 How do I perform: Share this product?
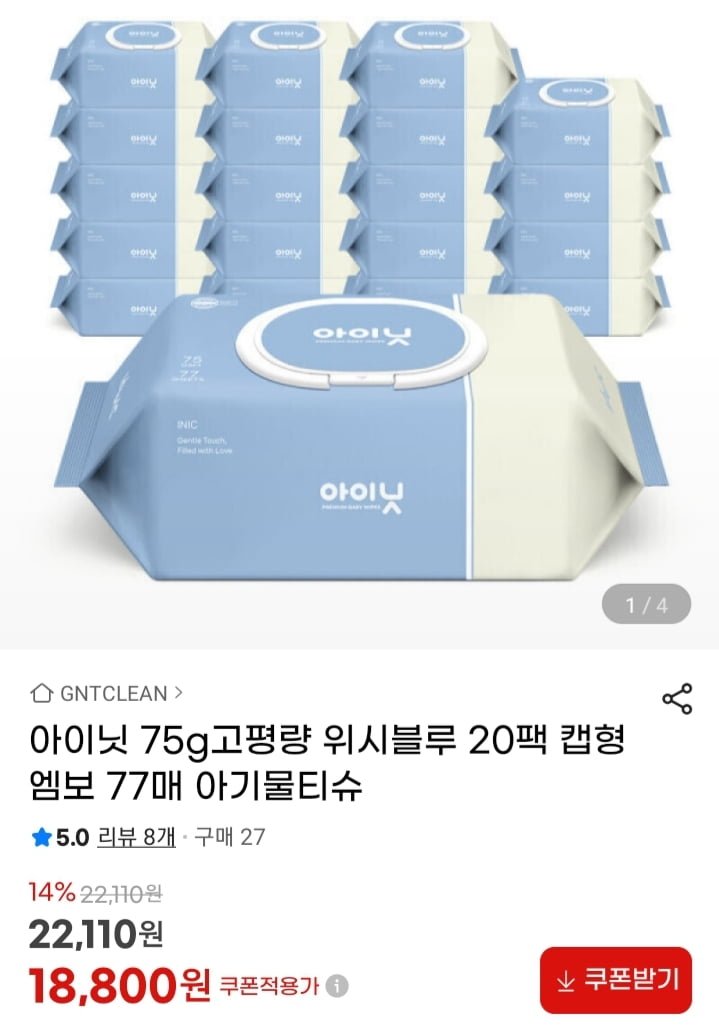tap(678, 699)
